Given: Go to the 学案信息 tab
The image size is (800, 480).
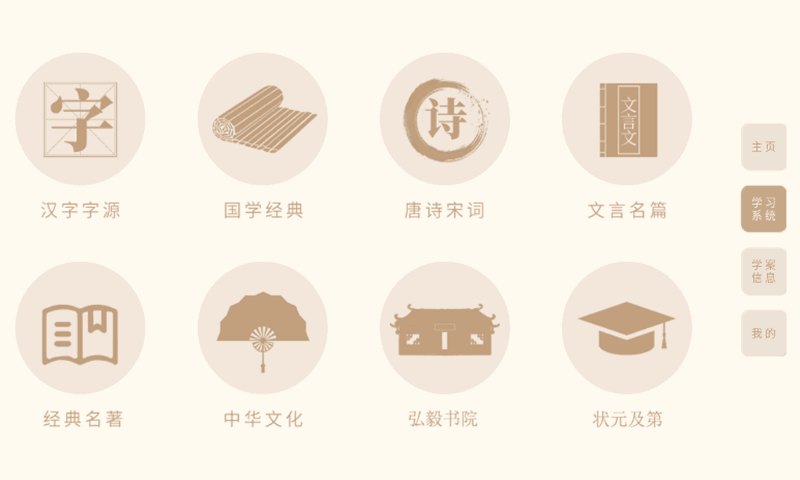Looking at the screenshot, I should pyautogui.click(x=763, y=271).
